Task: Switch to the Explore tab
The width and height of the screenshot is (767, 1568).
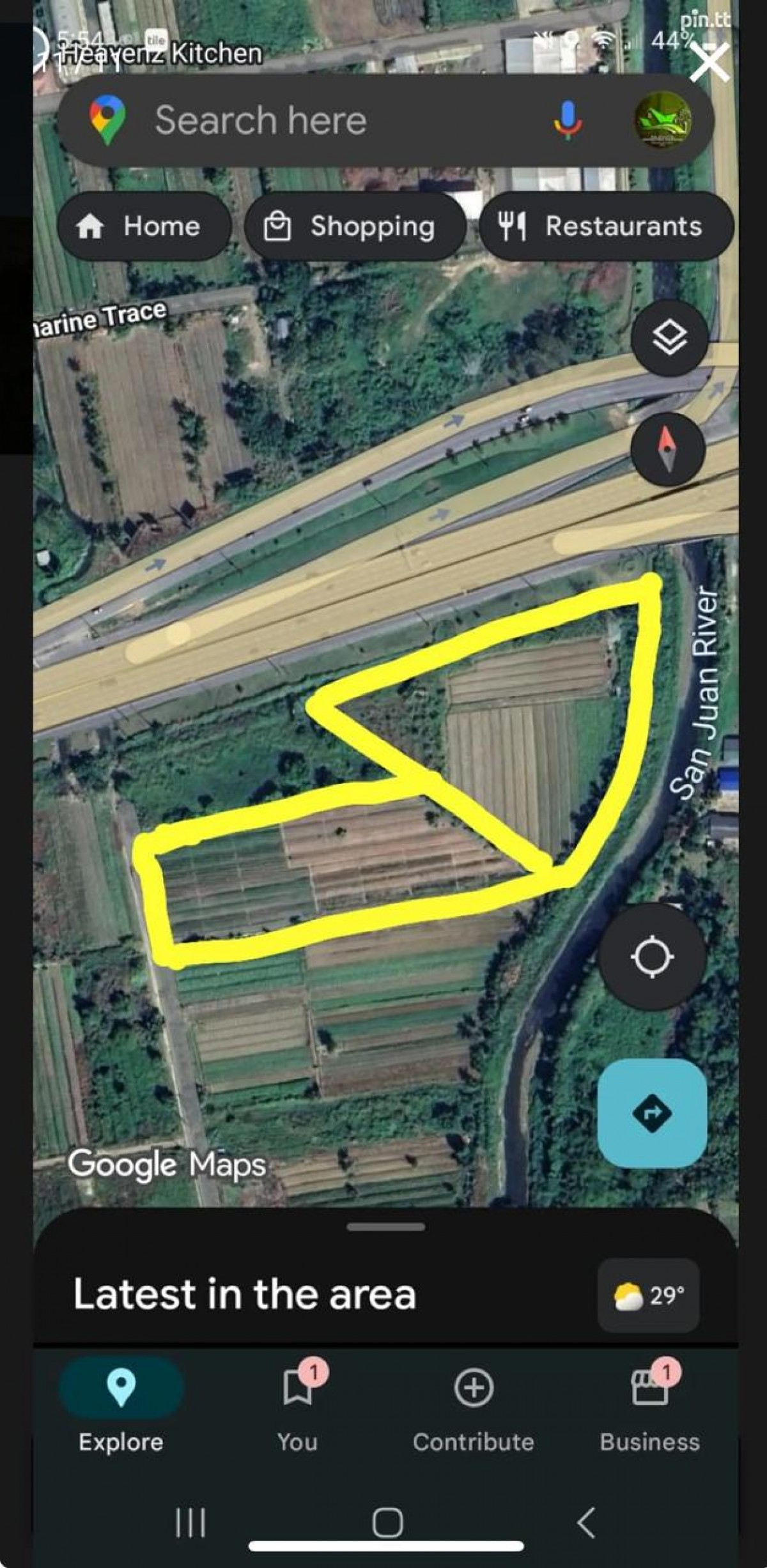Action: pyautogui.click(x=121, y=1406)
